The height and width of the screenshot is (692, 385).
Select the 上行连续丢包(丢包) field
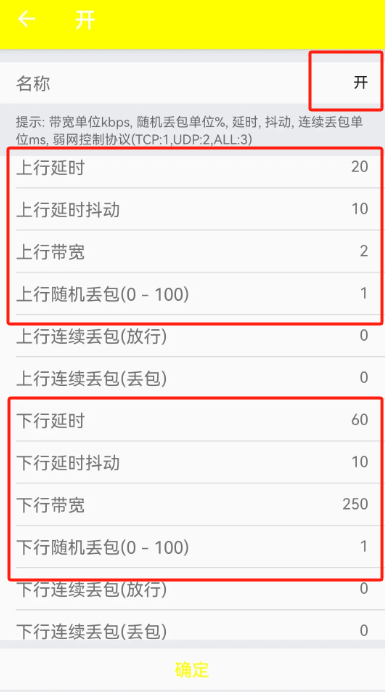[x=192, y=378]
